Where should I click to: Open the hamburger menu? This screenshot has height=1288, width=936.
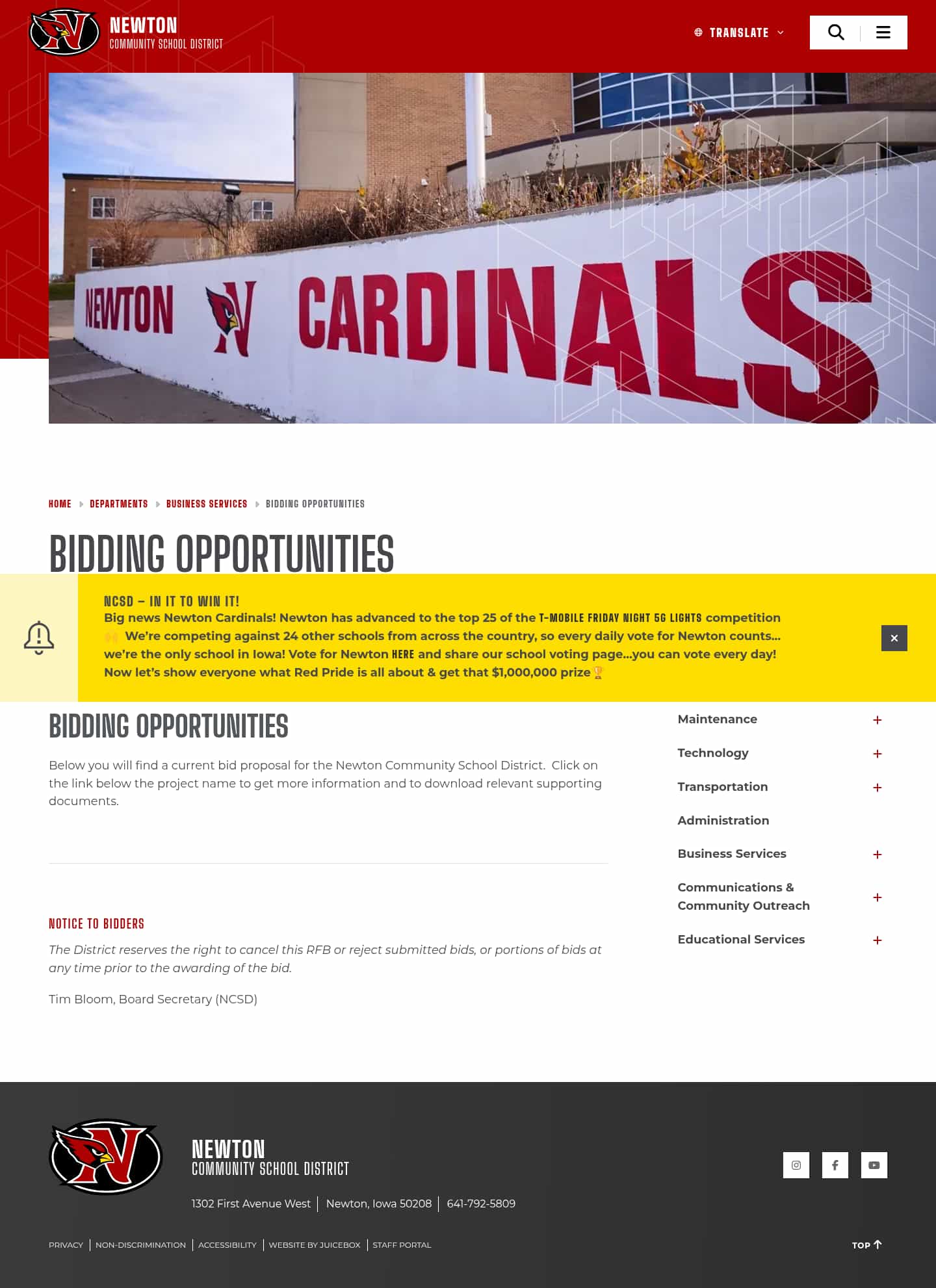pyautogui.click(x=883, y=32)
